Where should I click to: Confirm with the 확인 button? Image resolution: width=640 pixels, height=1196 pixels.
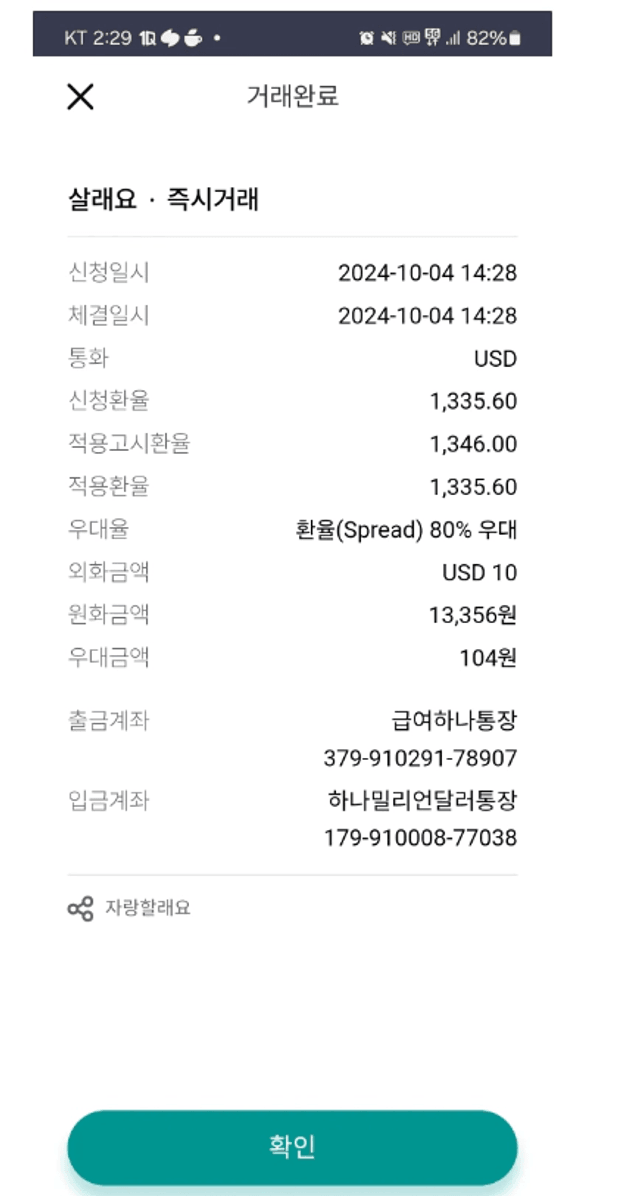pos(292,1146)
